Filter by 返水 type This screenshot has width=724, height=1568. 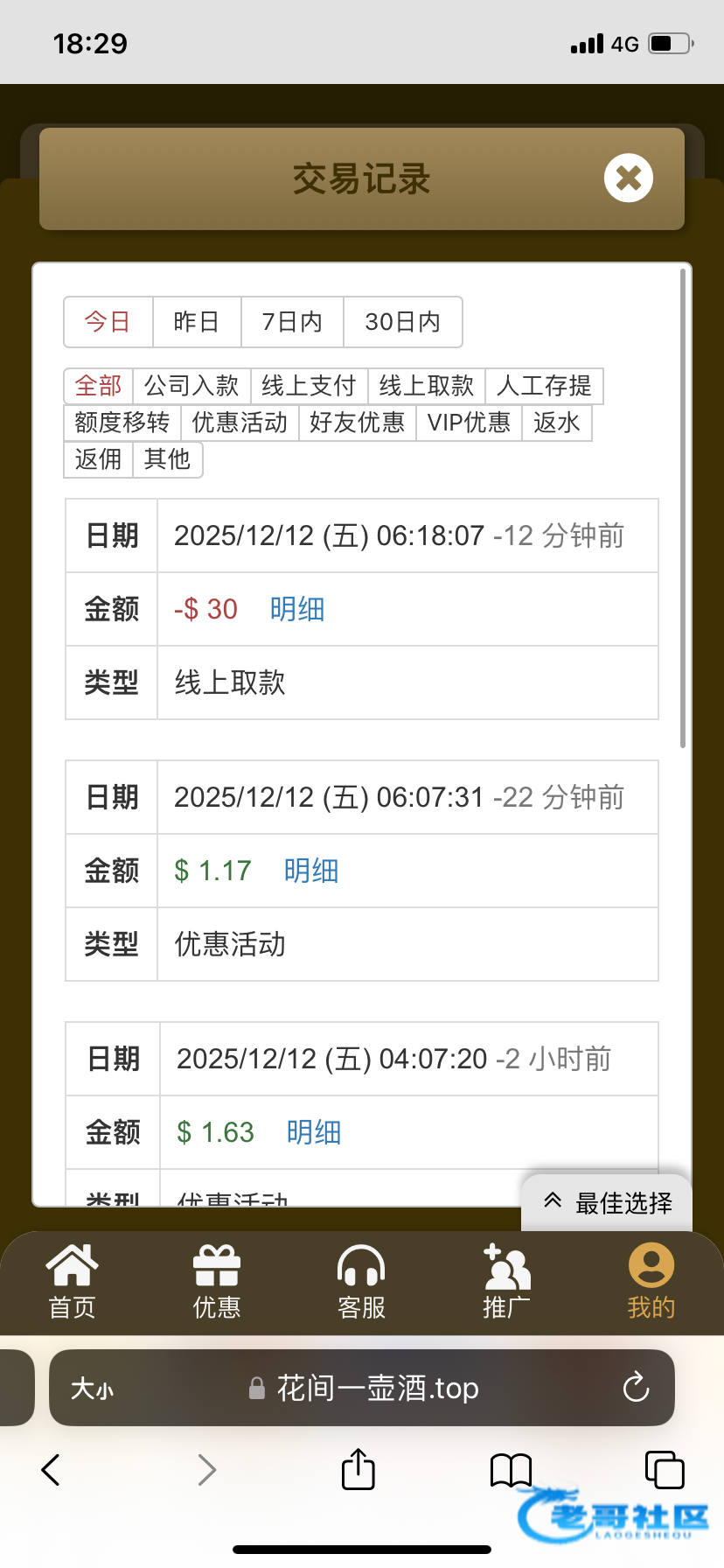(557, 423)
